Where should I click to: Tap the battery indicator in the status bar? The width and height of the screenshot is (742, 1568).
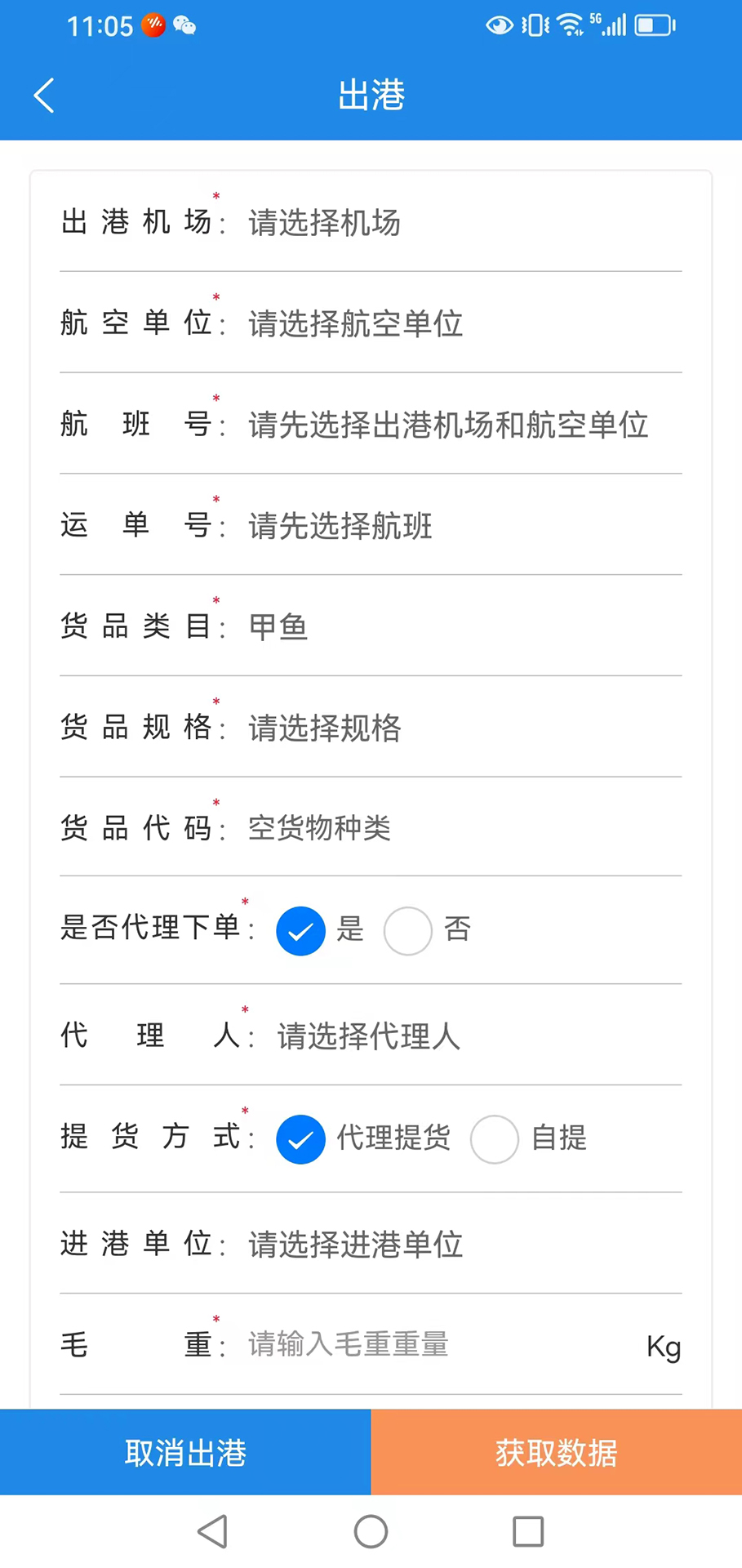pos(651,25)
